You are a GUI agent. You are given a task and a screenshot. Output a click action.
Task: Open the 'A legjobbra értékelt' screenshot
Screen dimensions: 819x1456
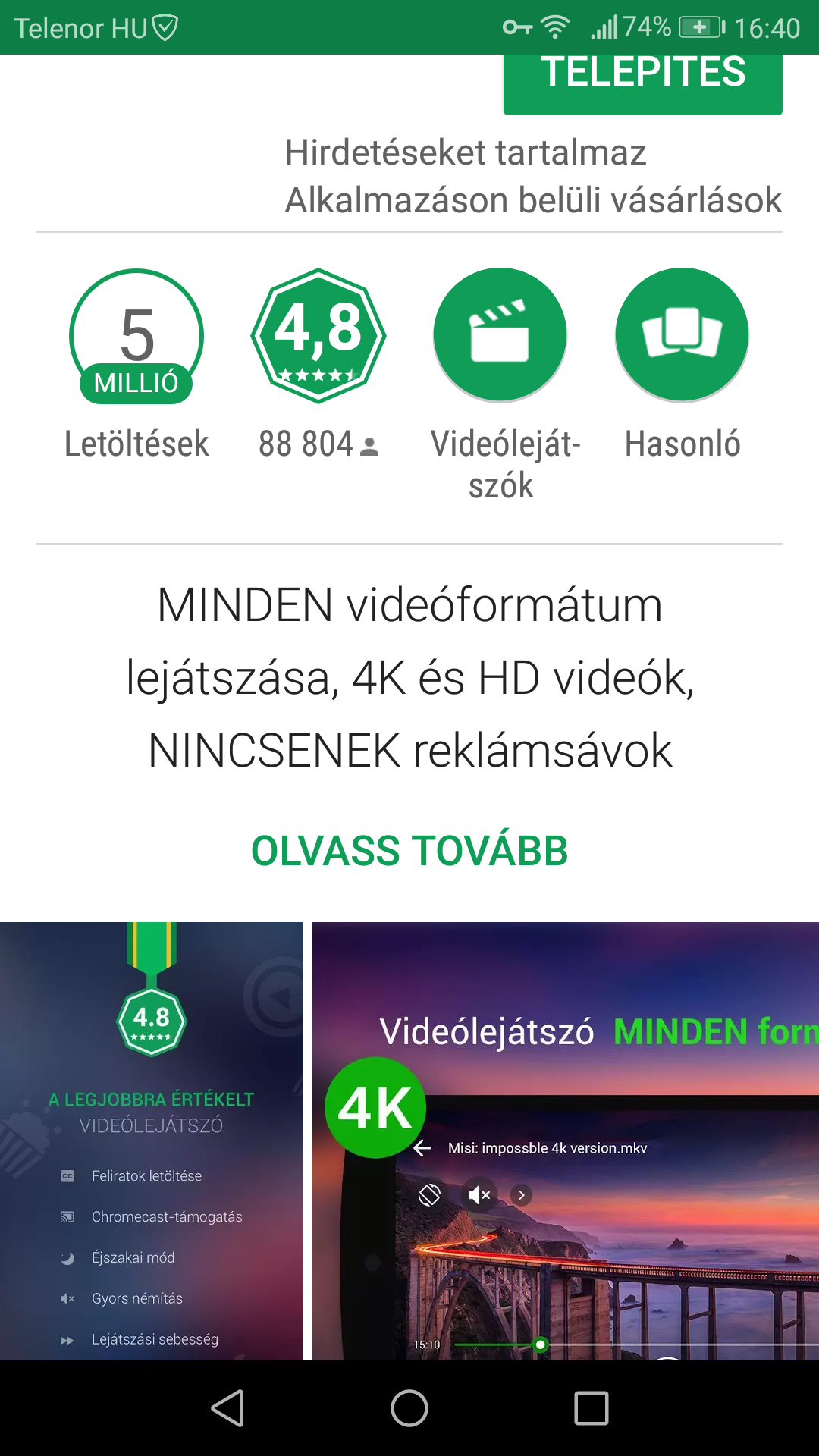[152, 1141]
